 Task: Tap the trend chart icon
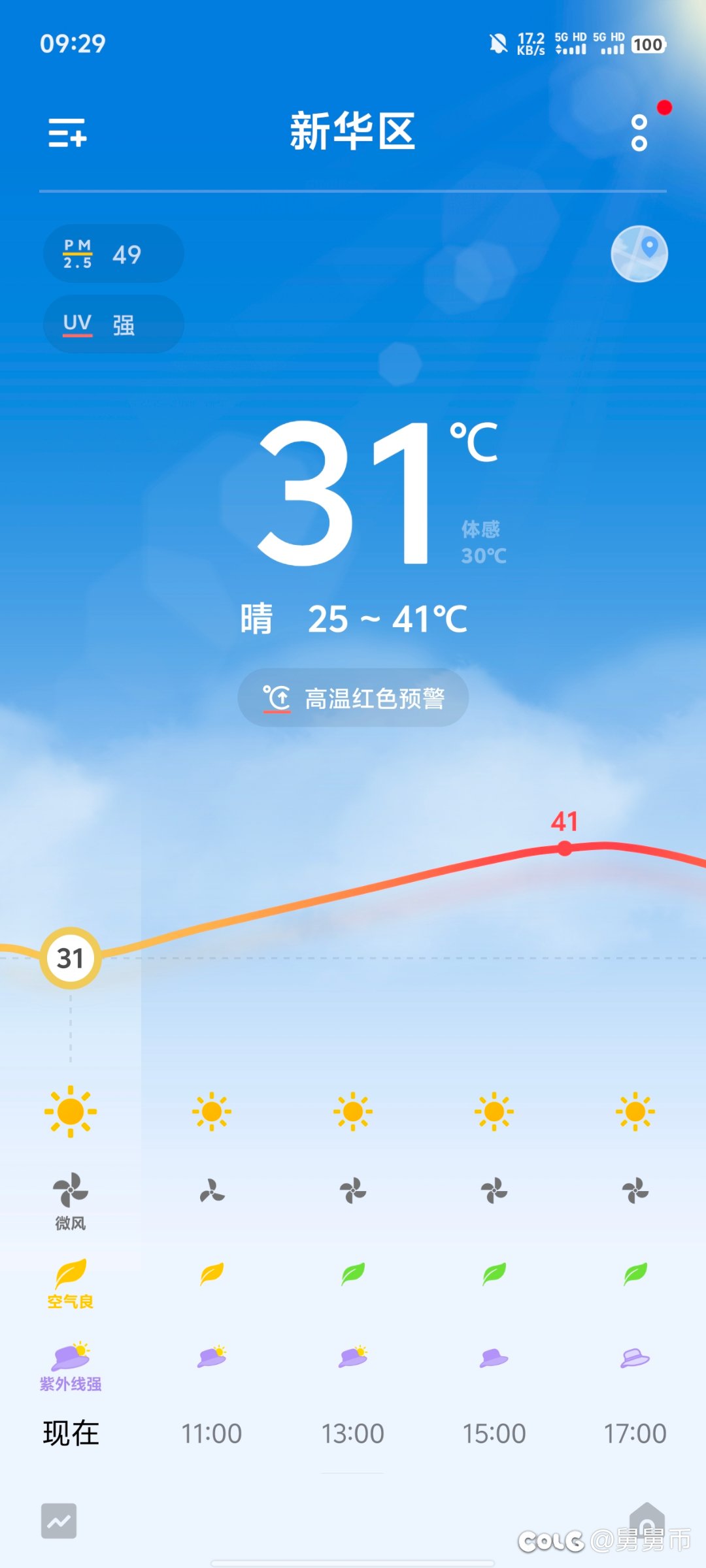pyautogui.click(x=59, y=1521)
